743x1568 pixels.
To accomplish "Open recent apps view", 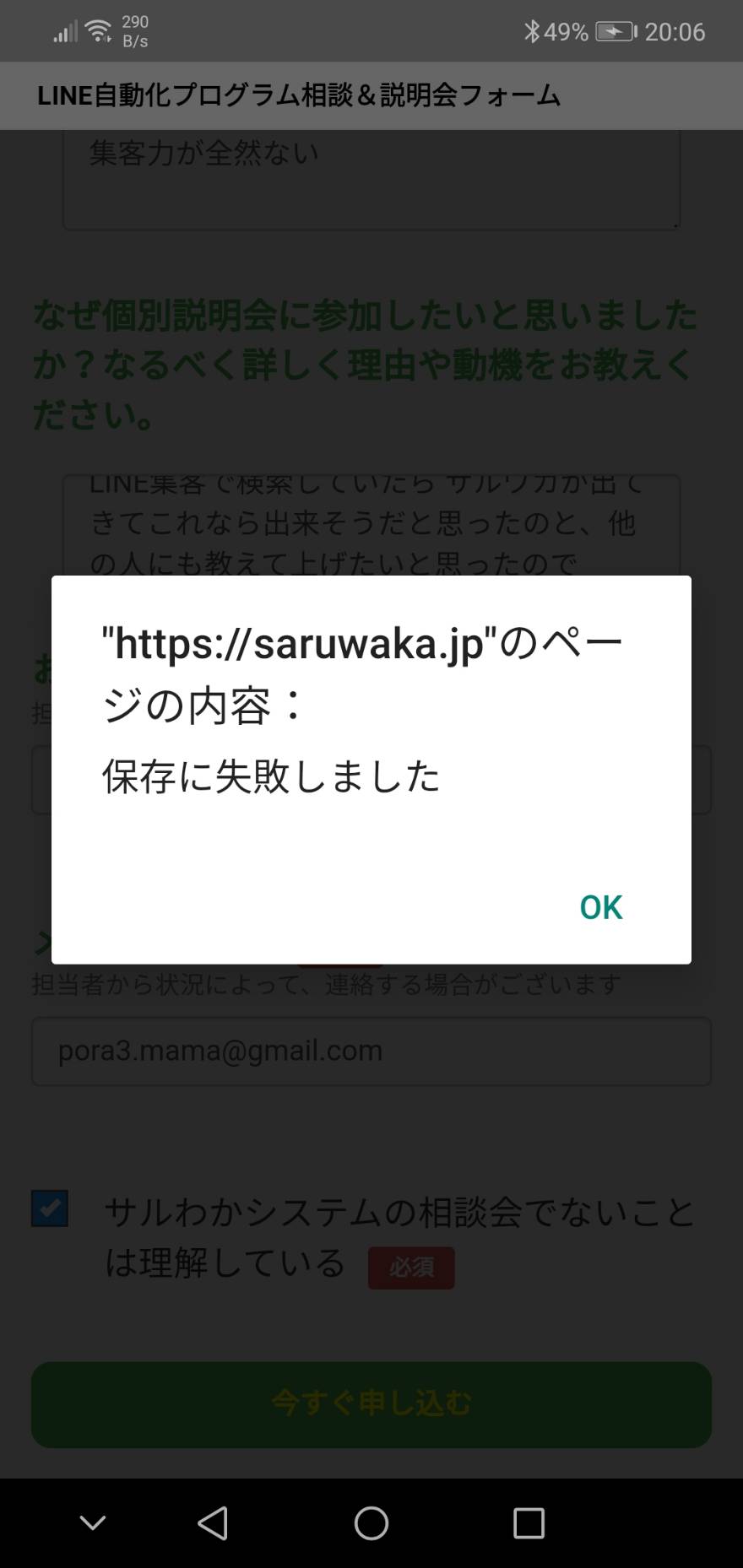I will [529, 1523].
